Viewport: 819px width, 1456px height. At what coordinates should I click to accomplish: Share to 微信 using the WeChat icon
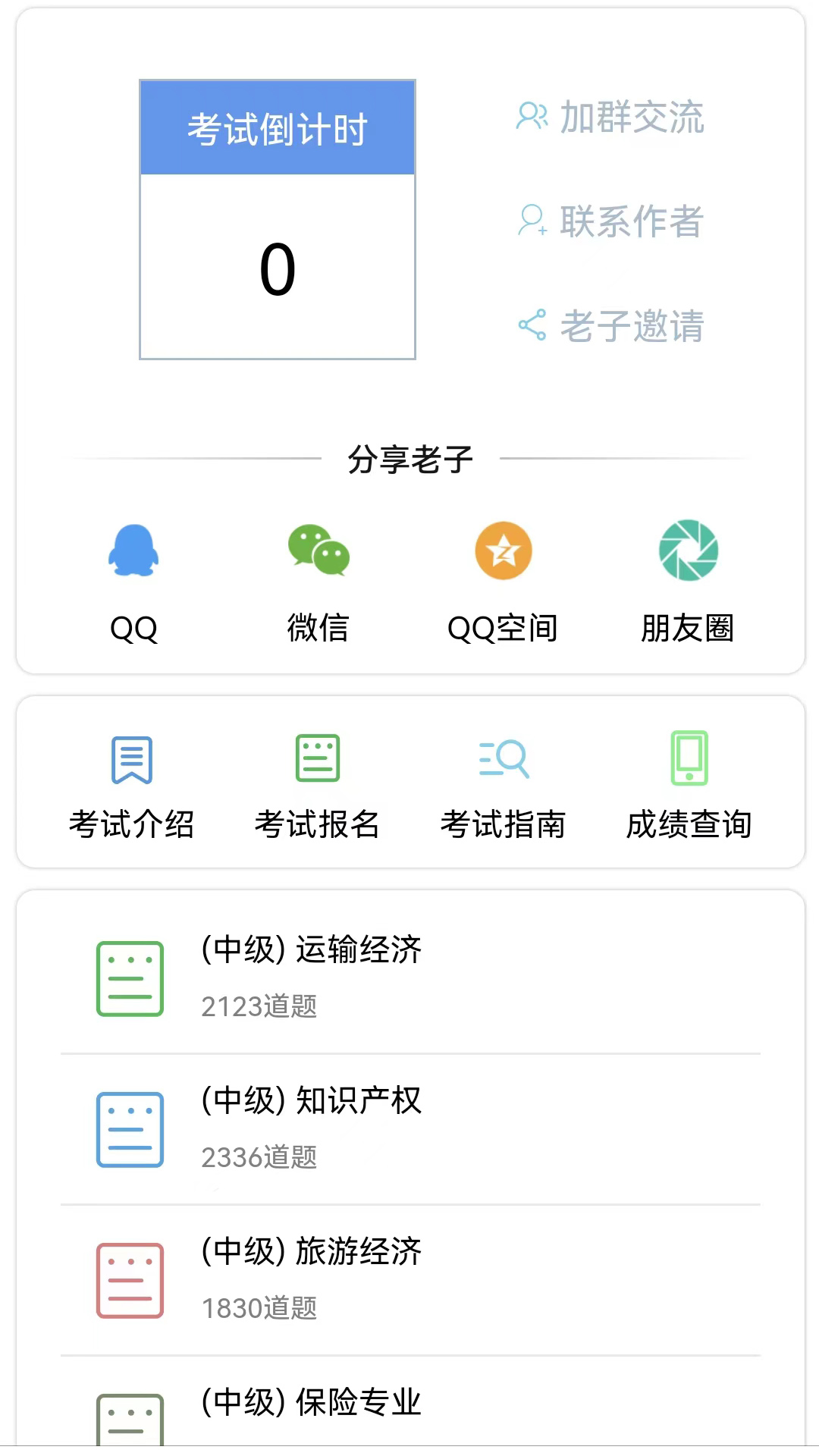point(318,551)
